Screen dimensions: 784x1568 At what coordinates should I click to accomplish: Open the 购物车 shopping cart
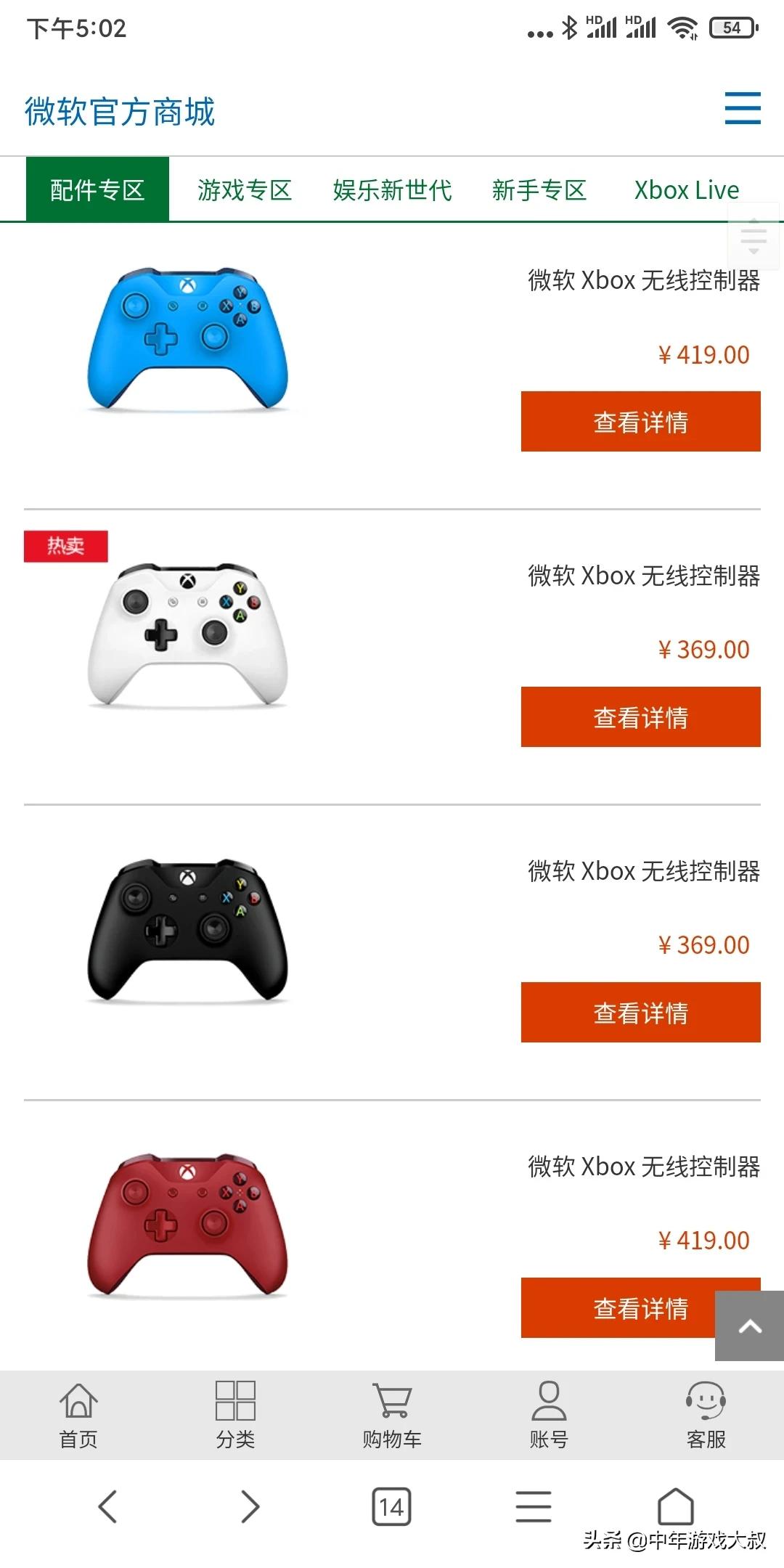pyautogui.click(x=392, y=1415)
